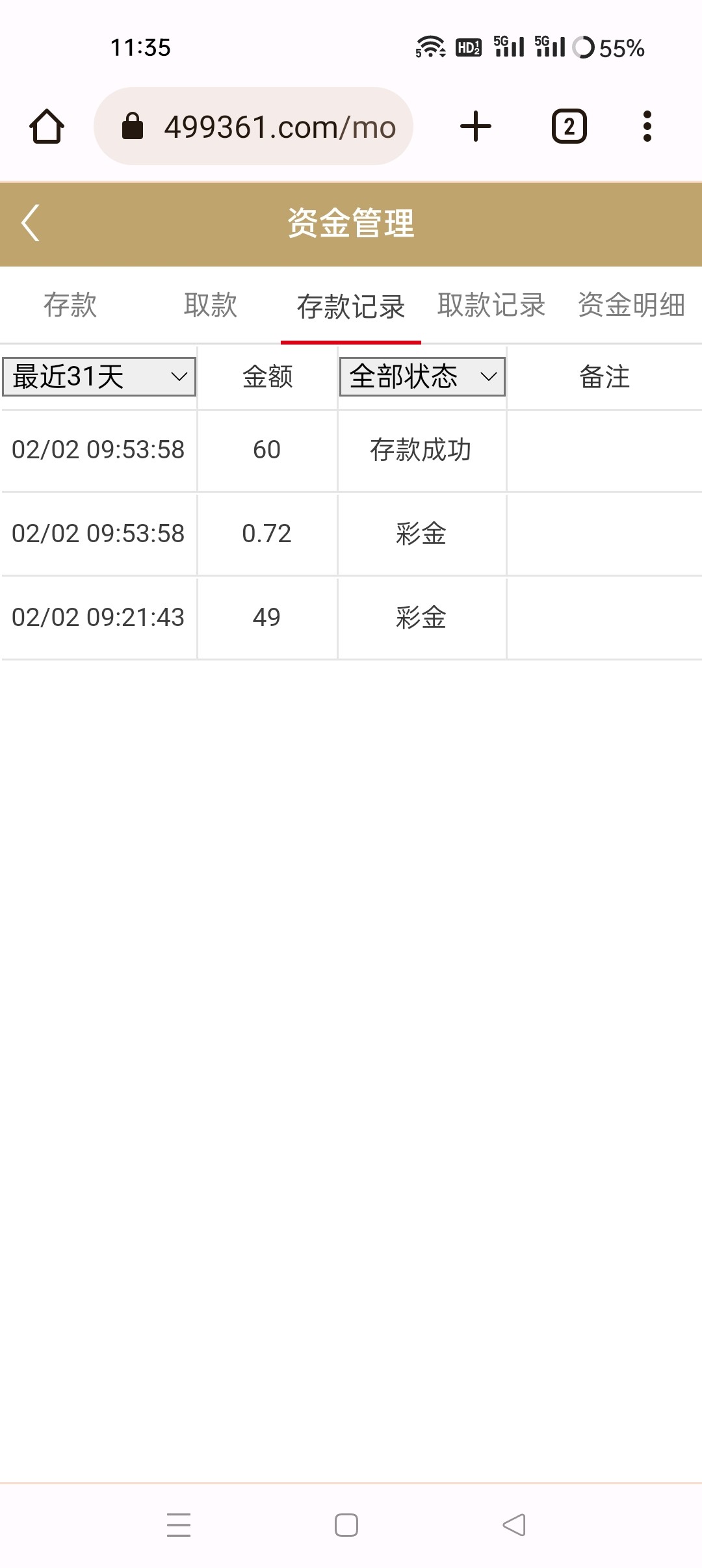Open the browser home page

point(47,126)
